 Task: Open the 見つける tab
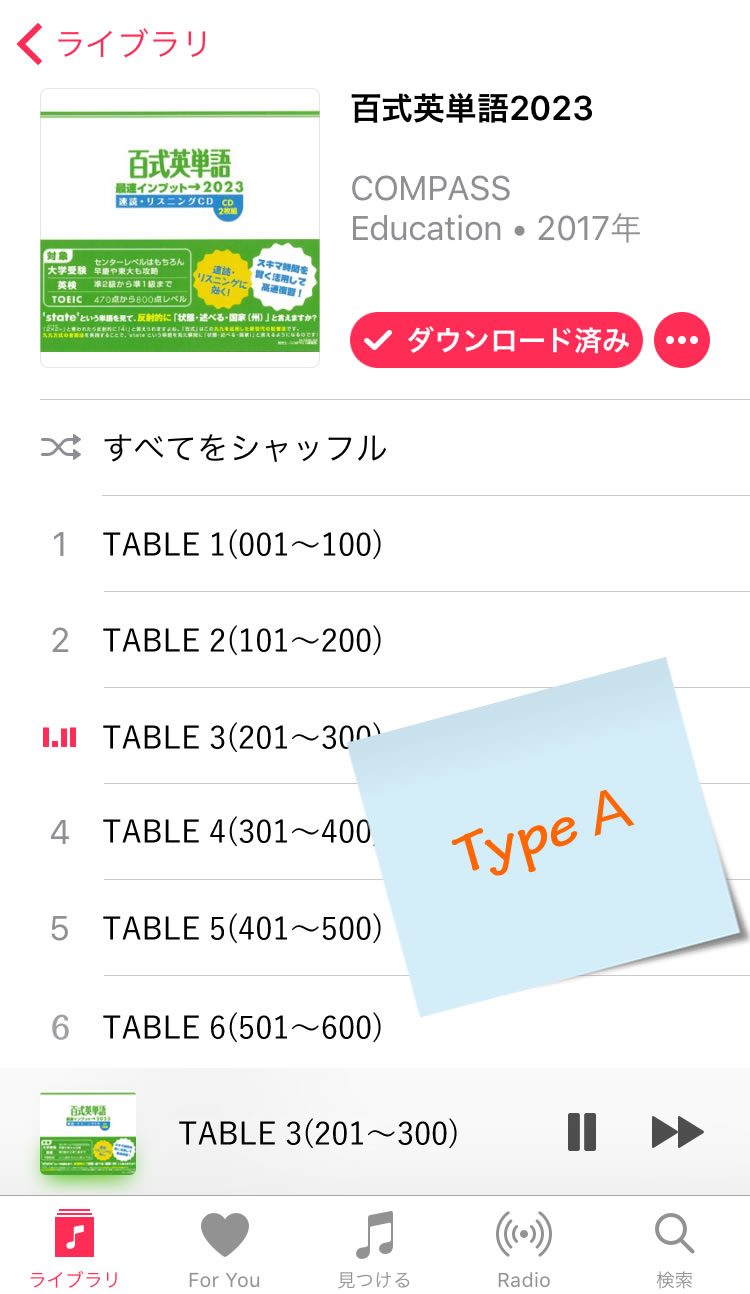click(x=374, y=1247)
